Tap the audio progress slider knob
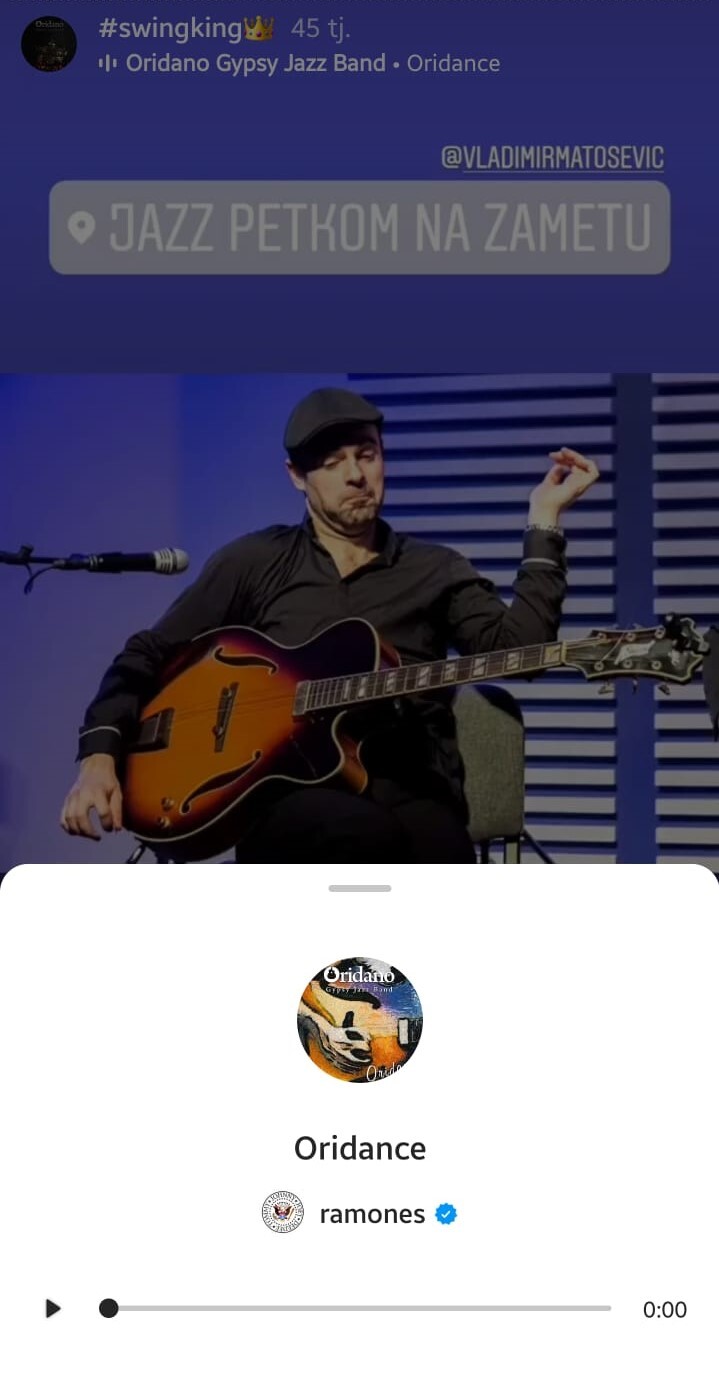Screen dimensions: 719x1375 point(109,1308)
